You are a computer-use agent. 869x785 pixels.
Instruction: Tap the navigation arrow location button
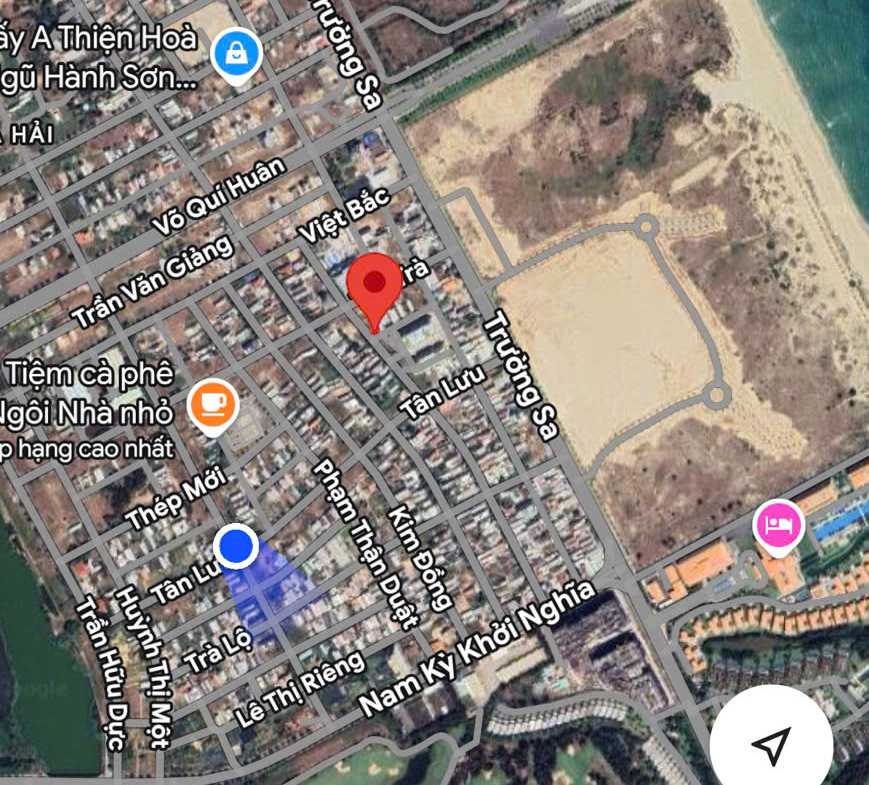pyautogui.click(x=771, y=744)
